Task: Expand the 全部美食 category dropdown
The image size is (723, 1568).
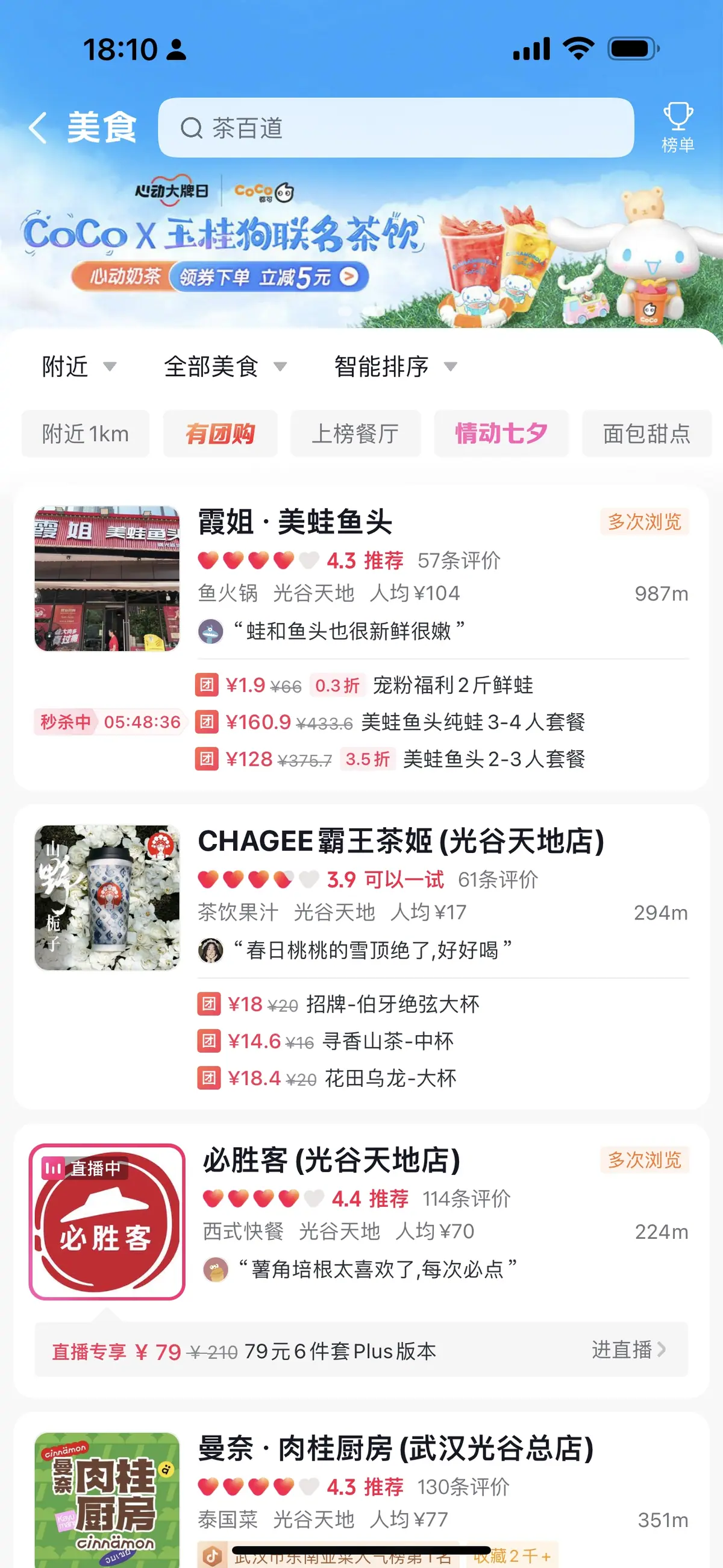Action: point(225,367)
